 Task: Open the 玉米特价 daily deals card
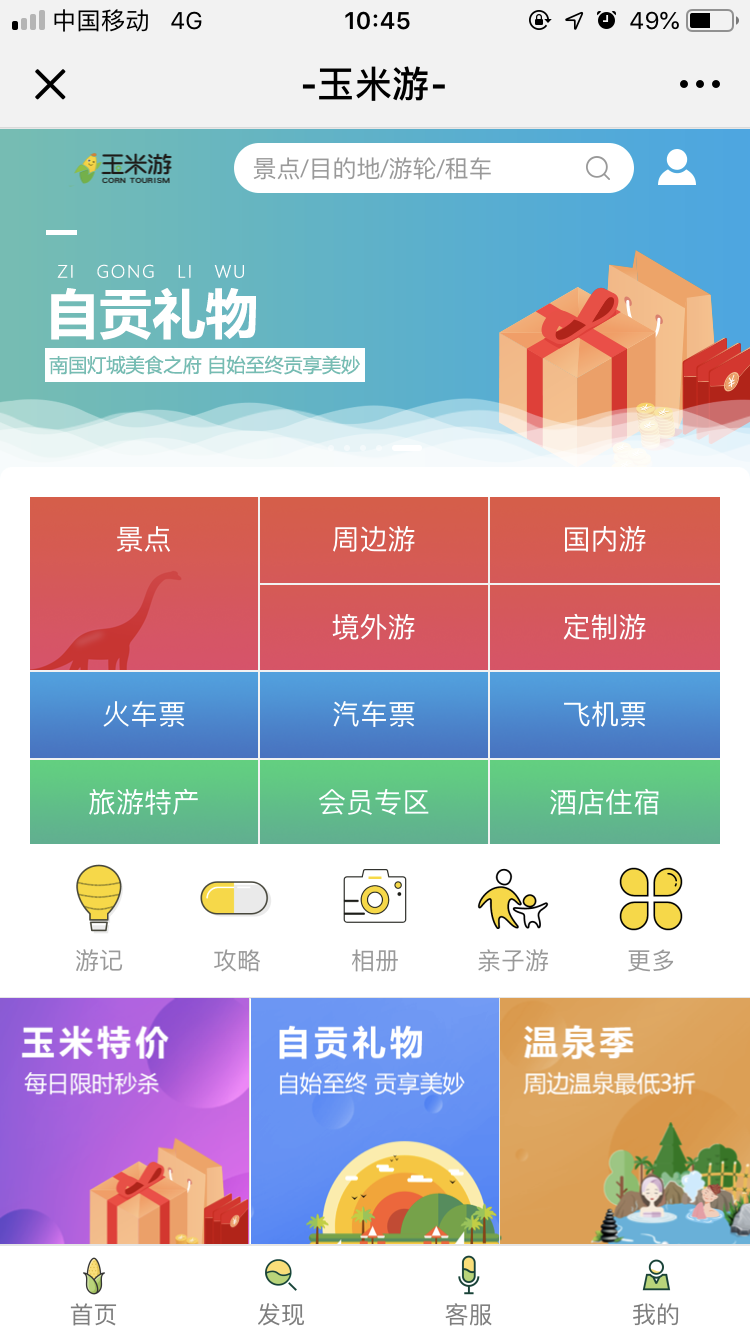(124, 1120)
